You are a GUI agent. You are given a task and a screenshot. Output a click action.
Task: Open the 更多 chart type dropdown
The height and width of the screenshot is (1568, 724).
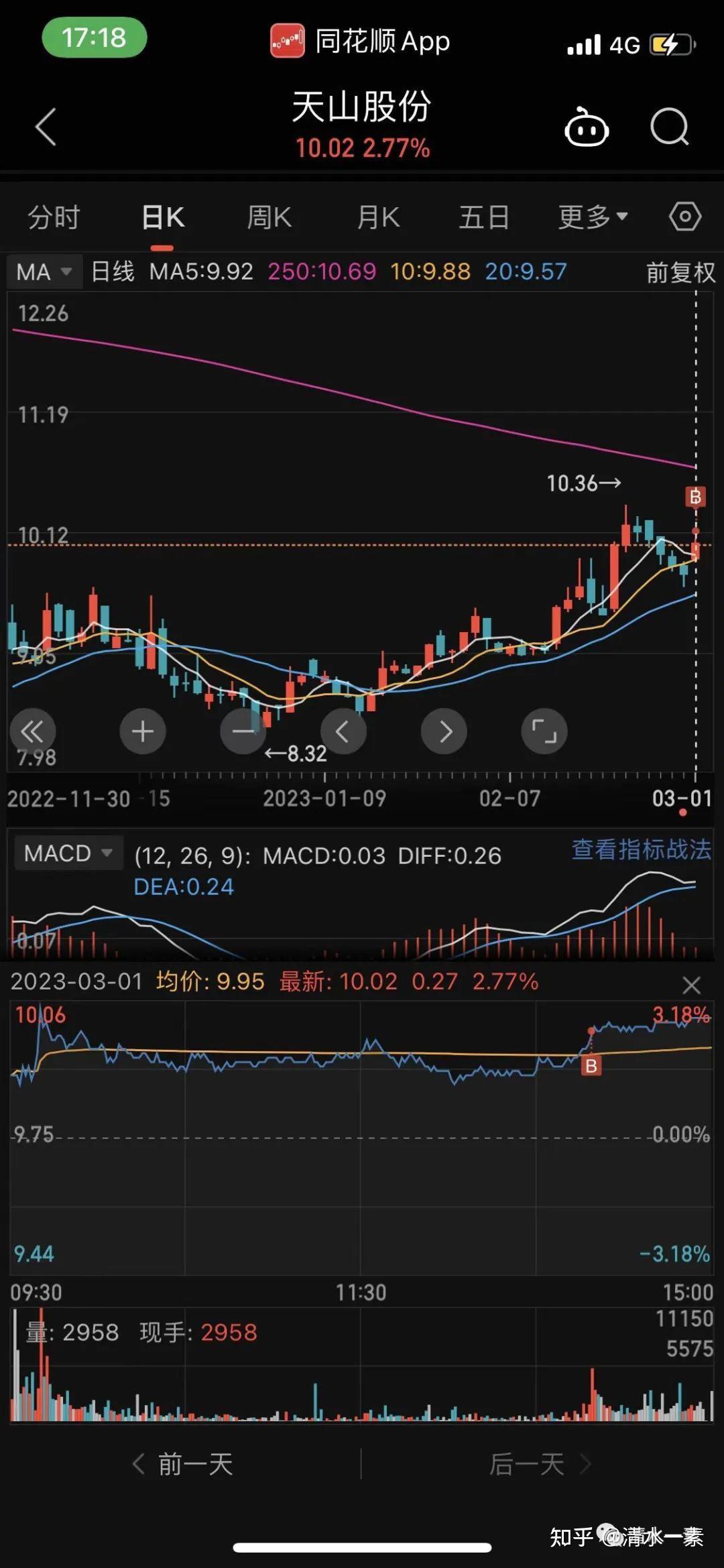[591, 217]
